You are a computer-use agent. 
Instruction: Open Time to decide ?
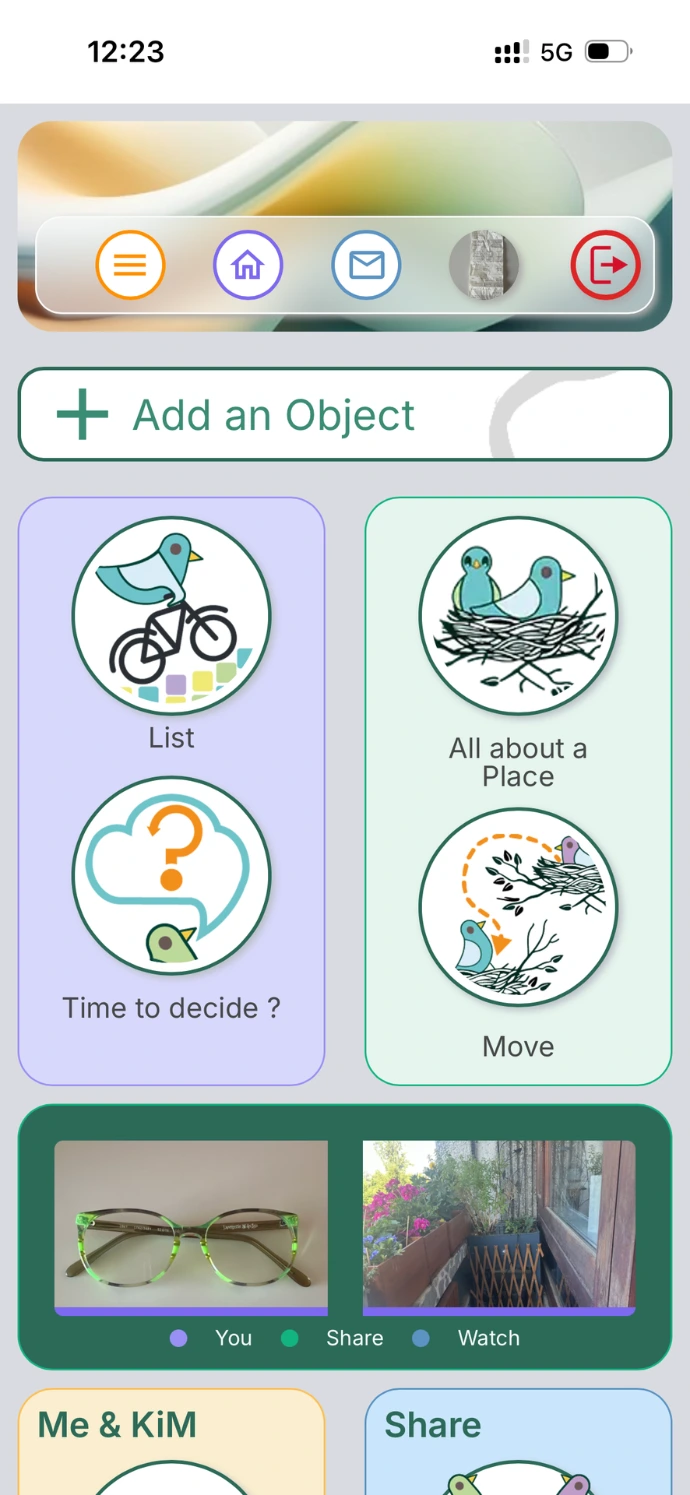click(171, 875)
